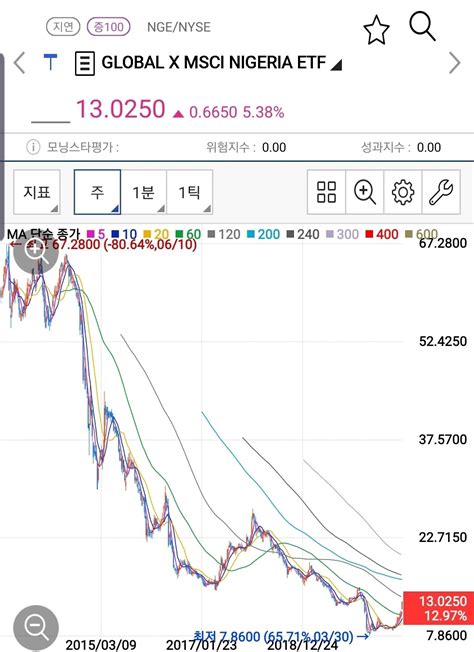Tap the 모닝스타평가 info icon

(x=33, y=147)
